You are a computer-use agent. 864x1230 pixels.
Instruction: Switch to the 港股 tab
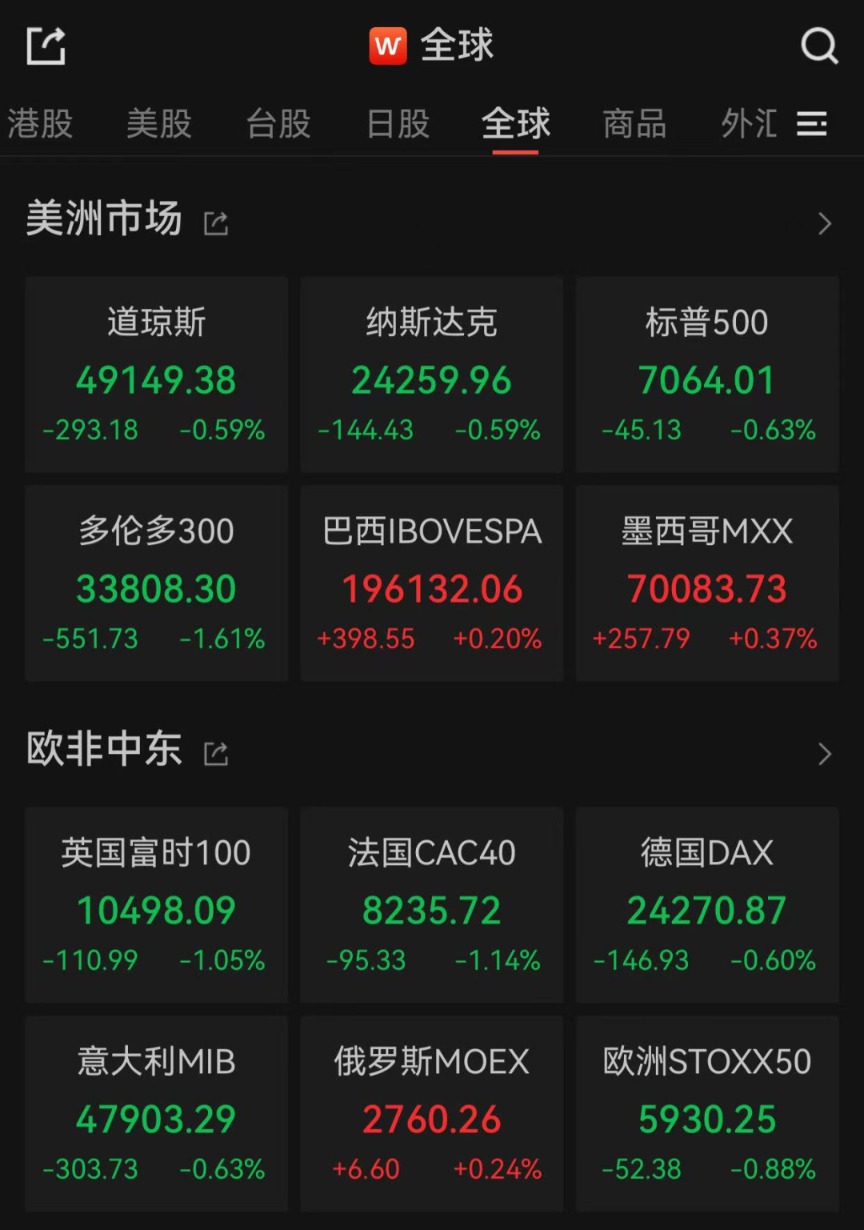tap(40, 124)
